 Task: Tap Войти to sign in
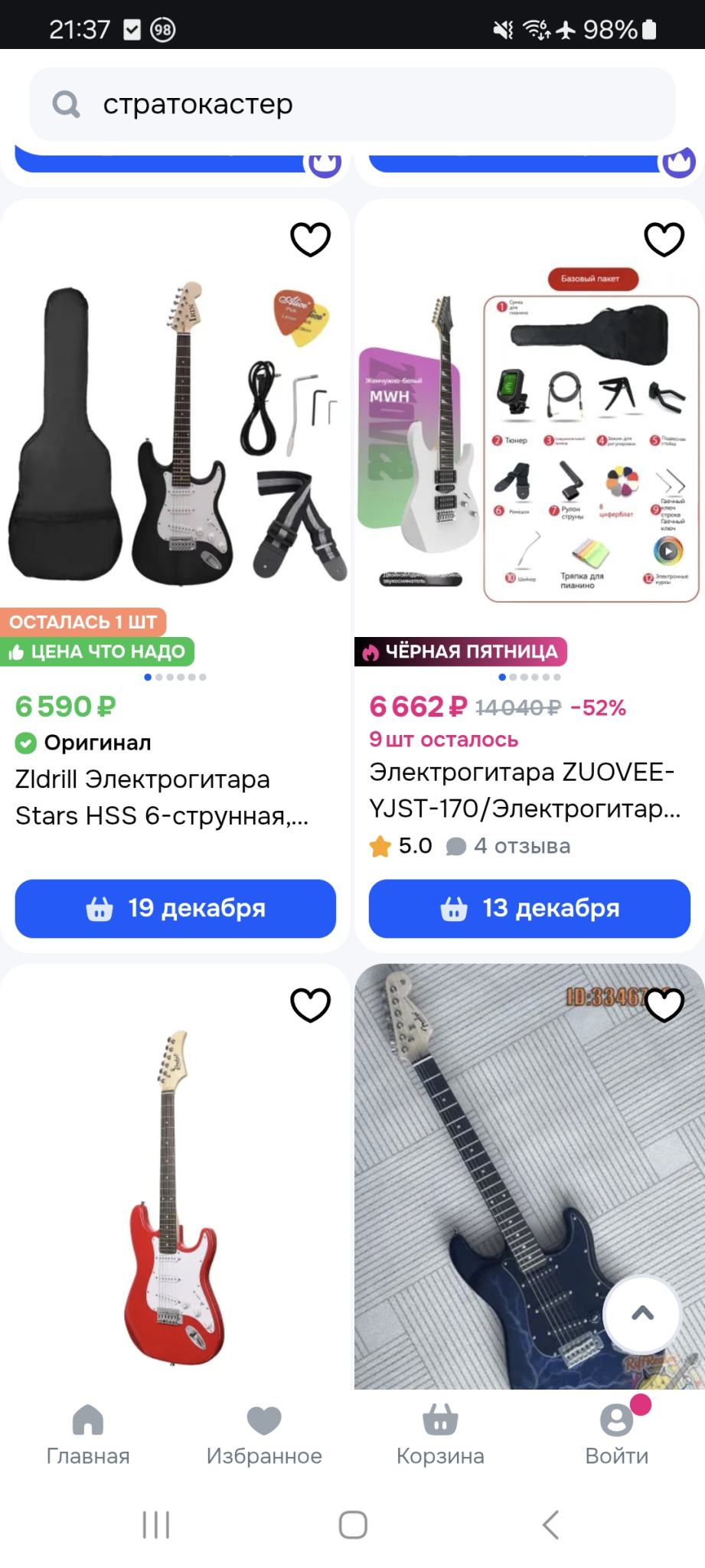coord(616,1435)
